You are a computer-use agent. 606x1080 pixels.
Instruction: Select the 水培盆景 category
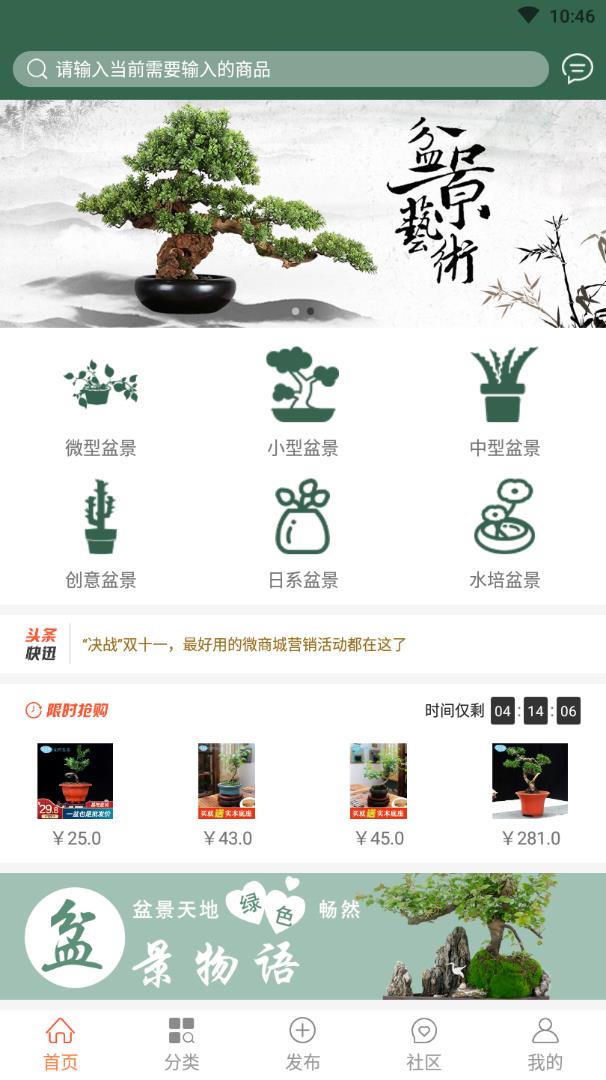click(x=504, y=533)
